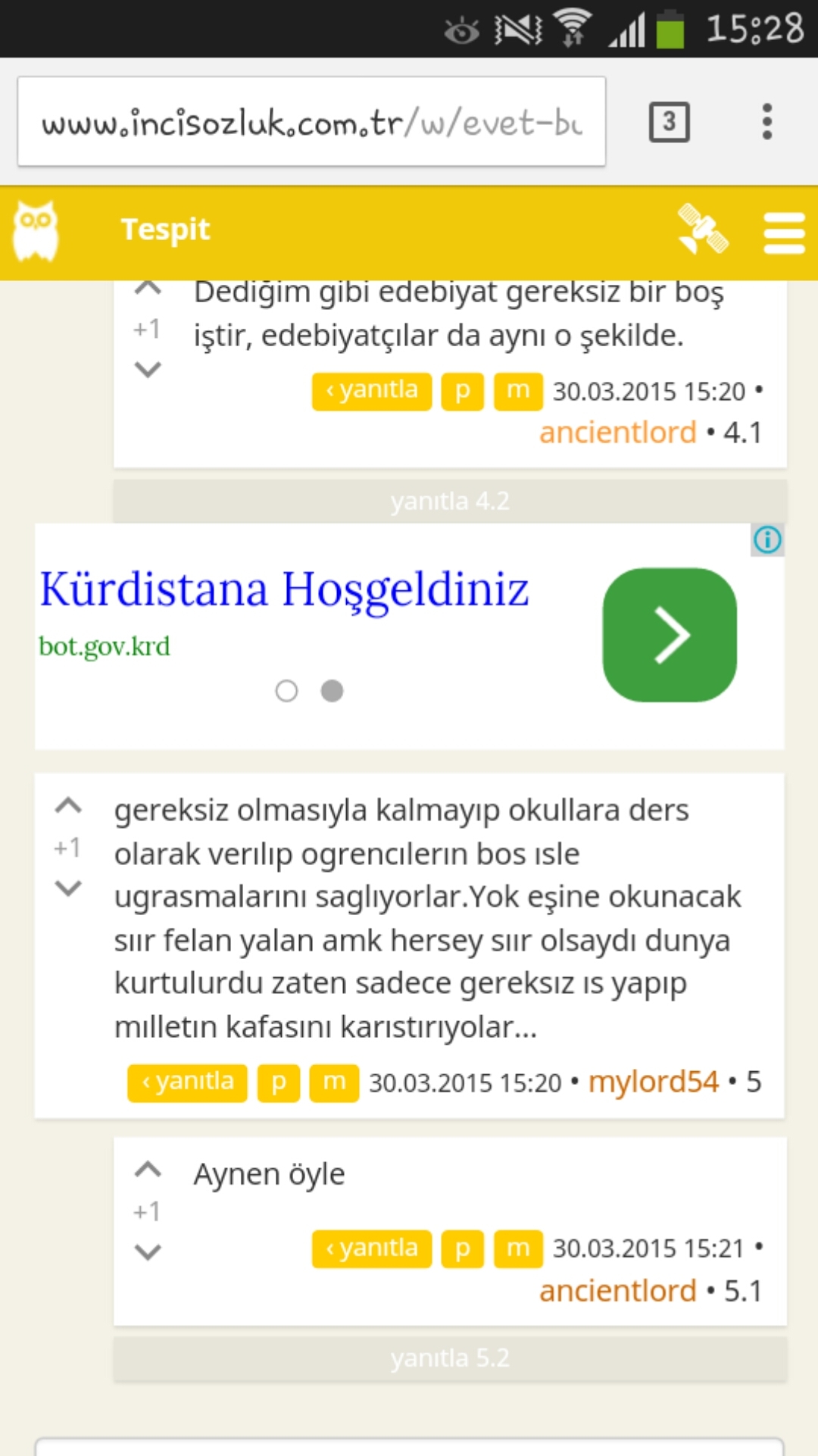The width and height of the screenshot is (818, 1456).
Task: Reply to entry 4.1 with yanıtla
Action: 372,392
